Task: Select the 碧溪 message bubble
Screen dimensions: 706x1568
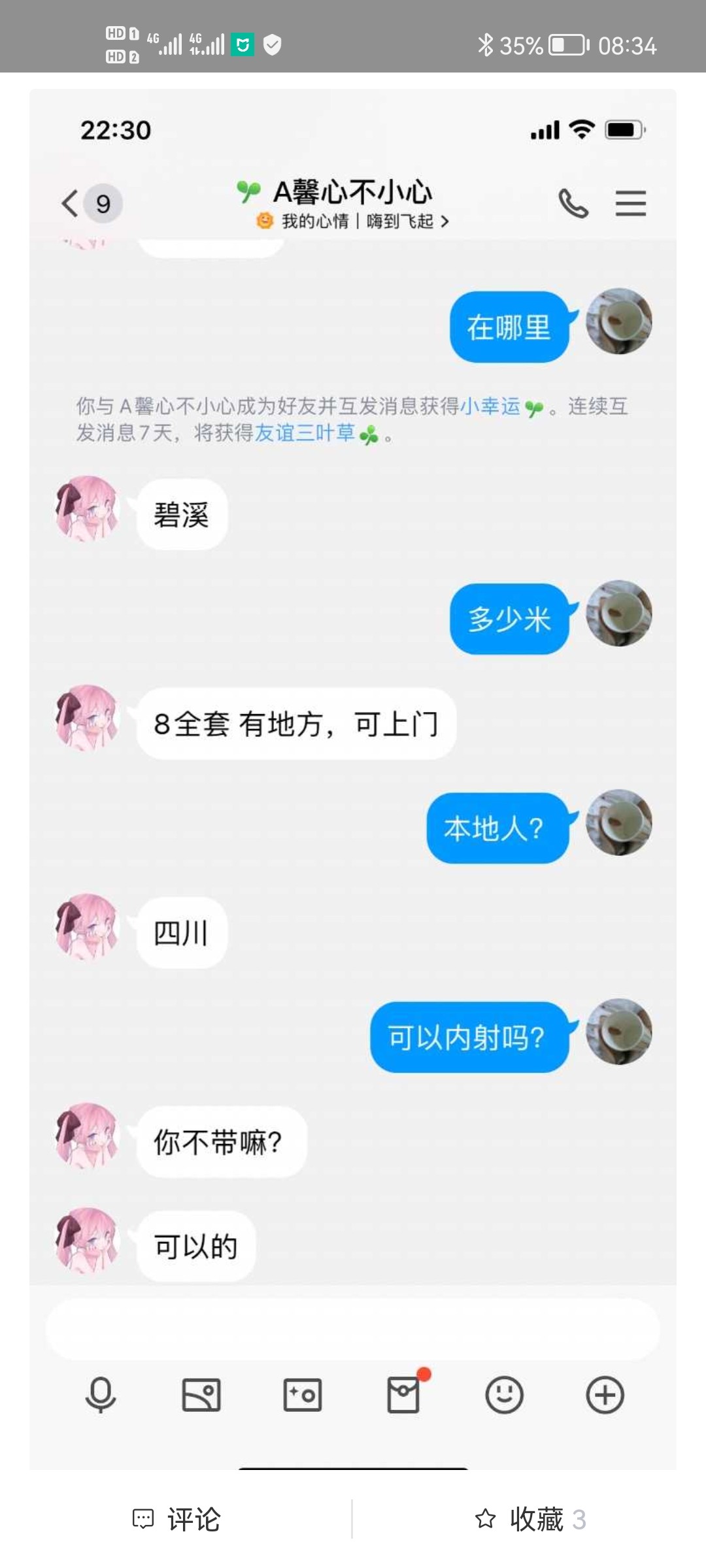Action: [x=183, y=514]
